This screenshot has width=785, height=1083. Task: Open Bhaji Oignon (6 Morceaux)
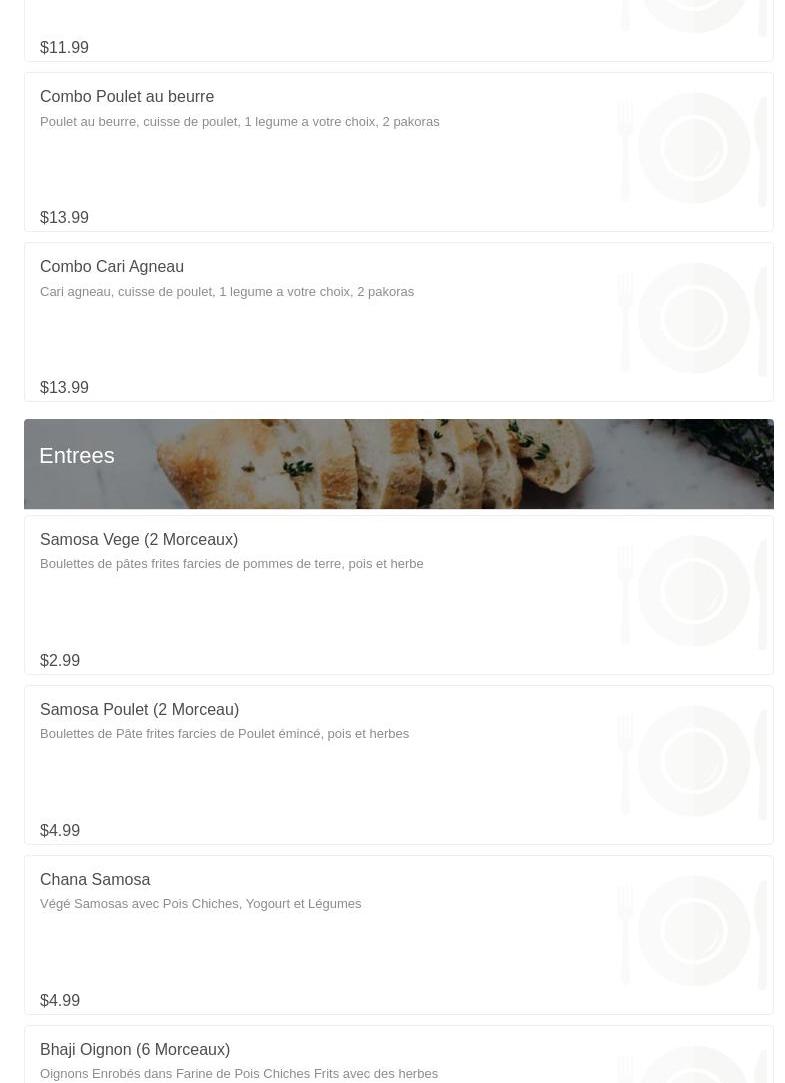point(398,1055)
